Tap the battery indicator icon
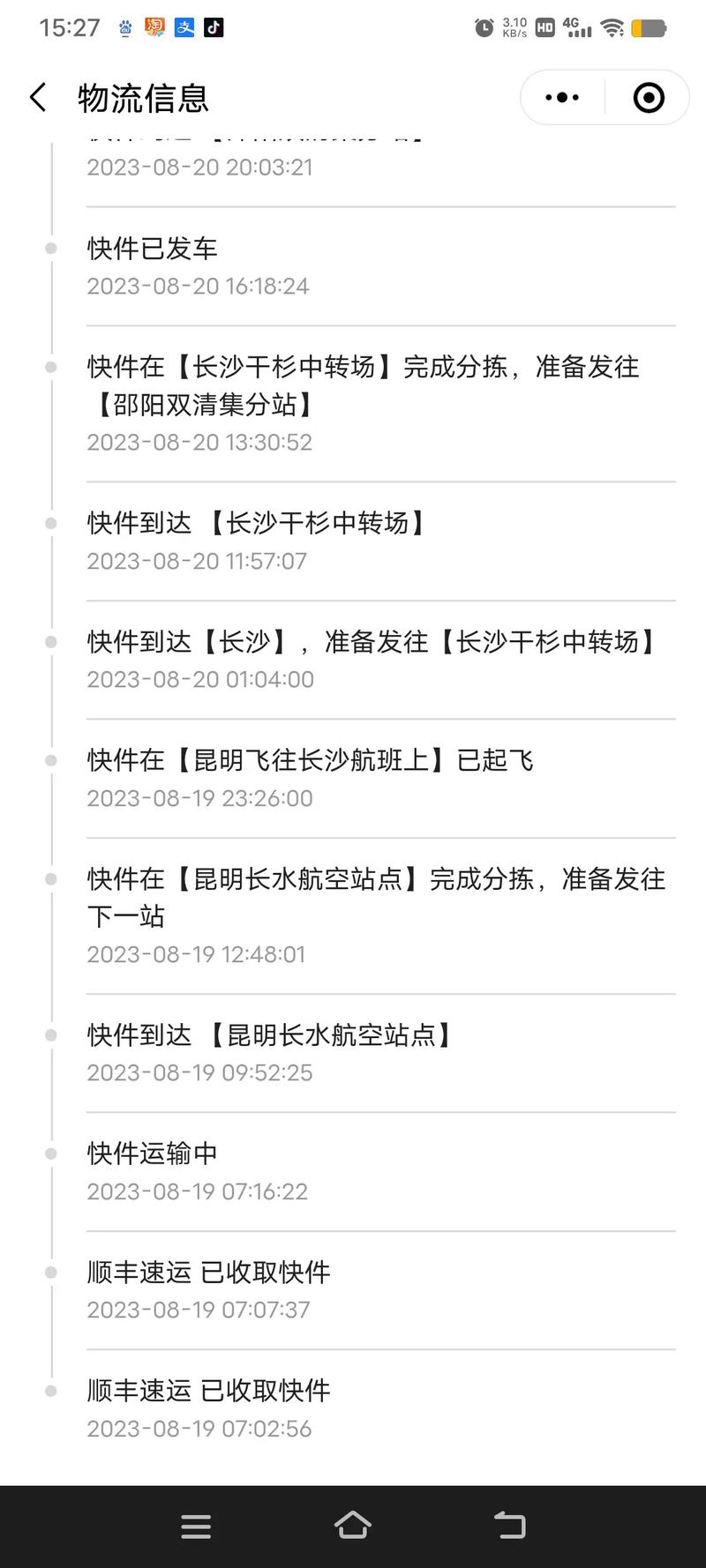 point(650,27)
